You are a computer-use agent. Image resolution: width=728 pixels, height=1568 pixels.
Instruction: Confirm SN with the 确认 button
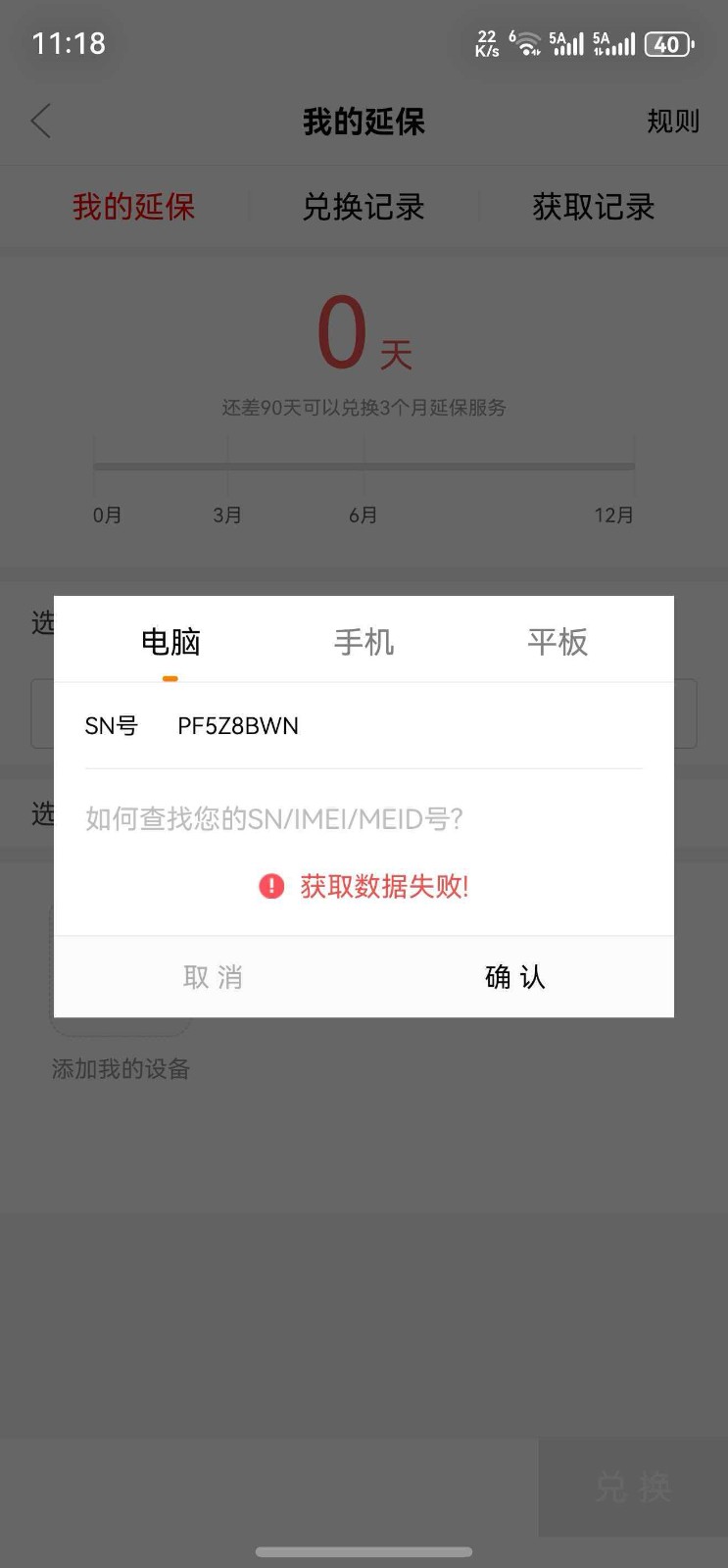pos(515,977)
